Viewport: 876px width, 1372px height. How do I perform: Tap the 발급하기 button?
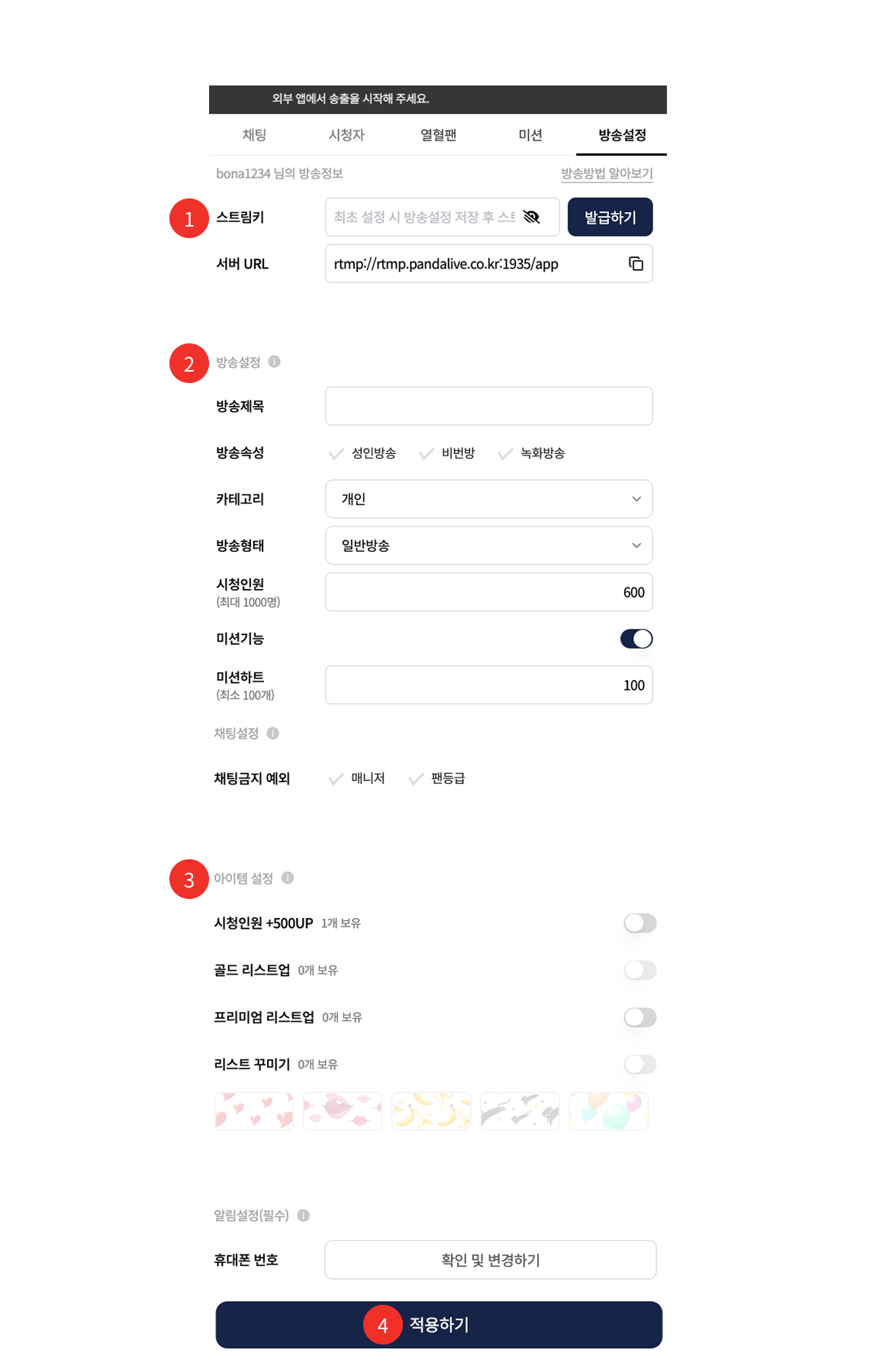click(x=610, y=217)
